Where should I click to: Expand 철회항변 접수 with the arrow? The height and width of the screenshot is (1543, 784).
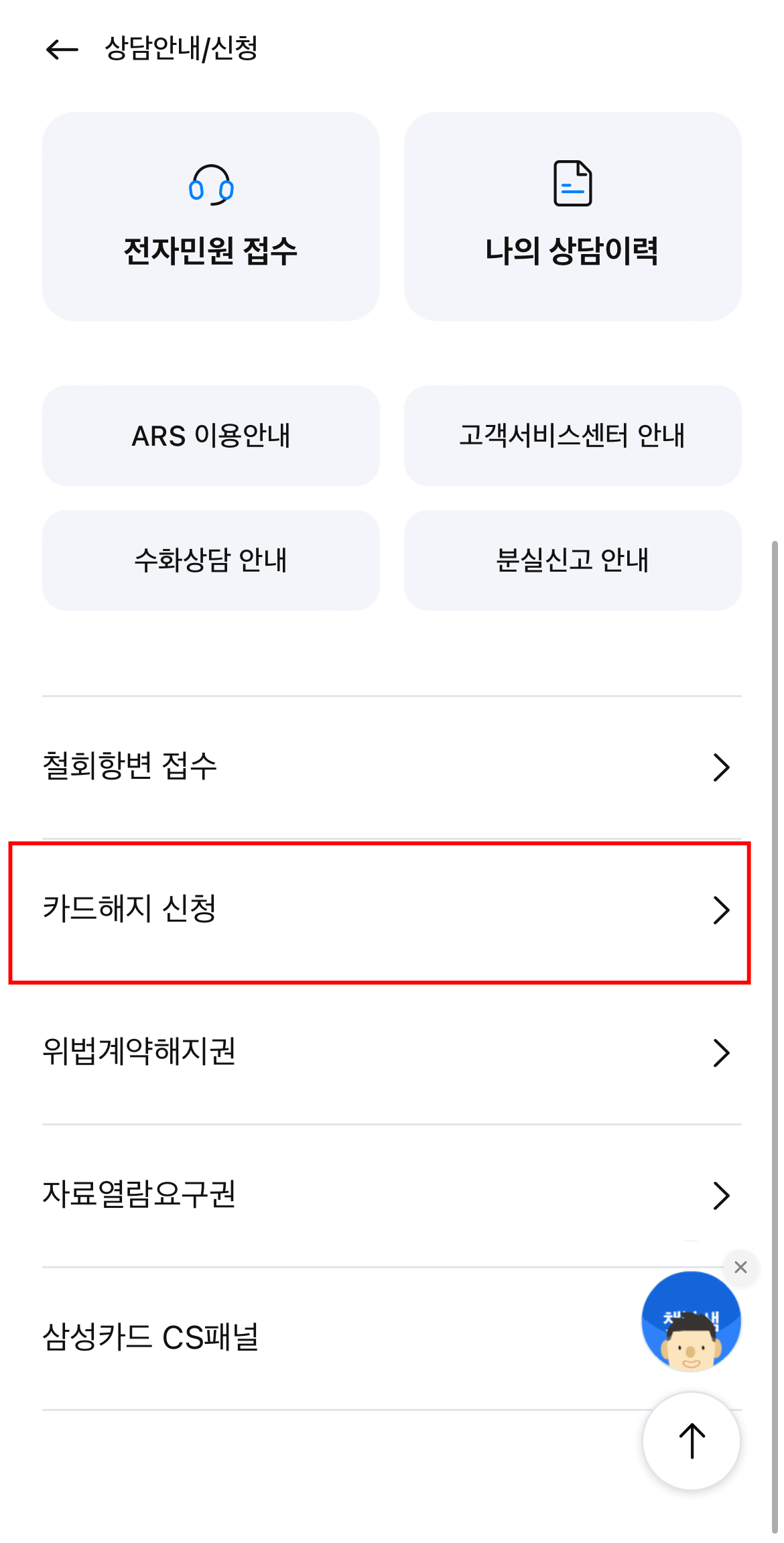722,767
